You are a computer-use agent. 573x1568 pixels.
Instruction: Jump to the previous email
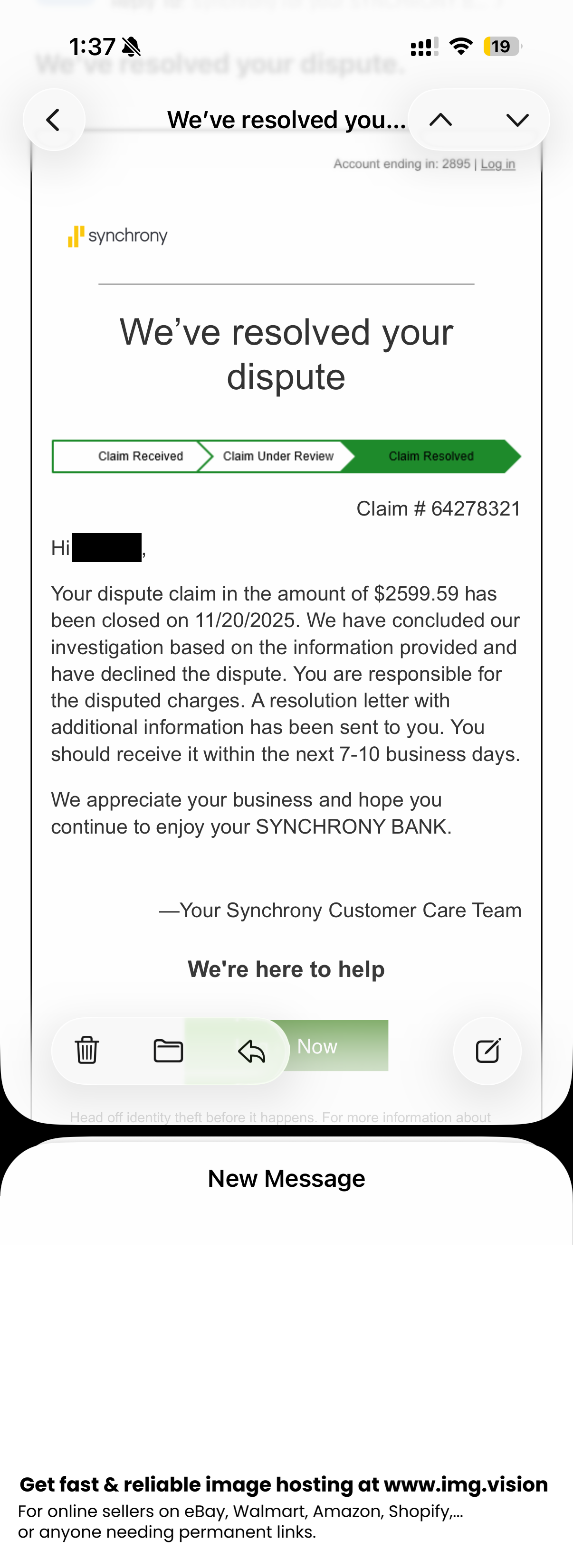(x=440, y=120)
